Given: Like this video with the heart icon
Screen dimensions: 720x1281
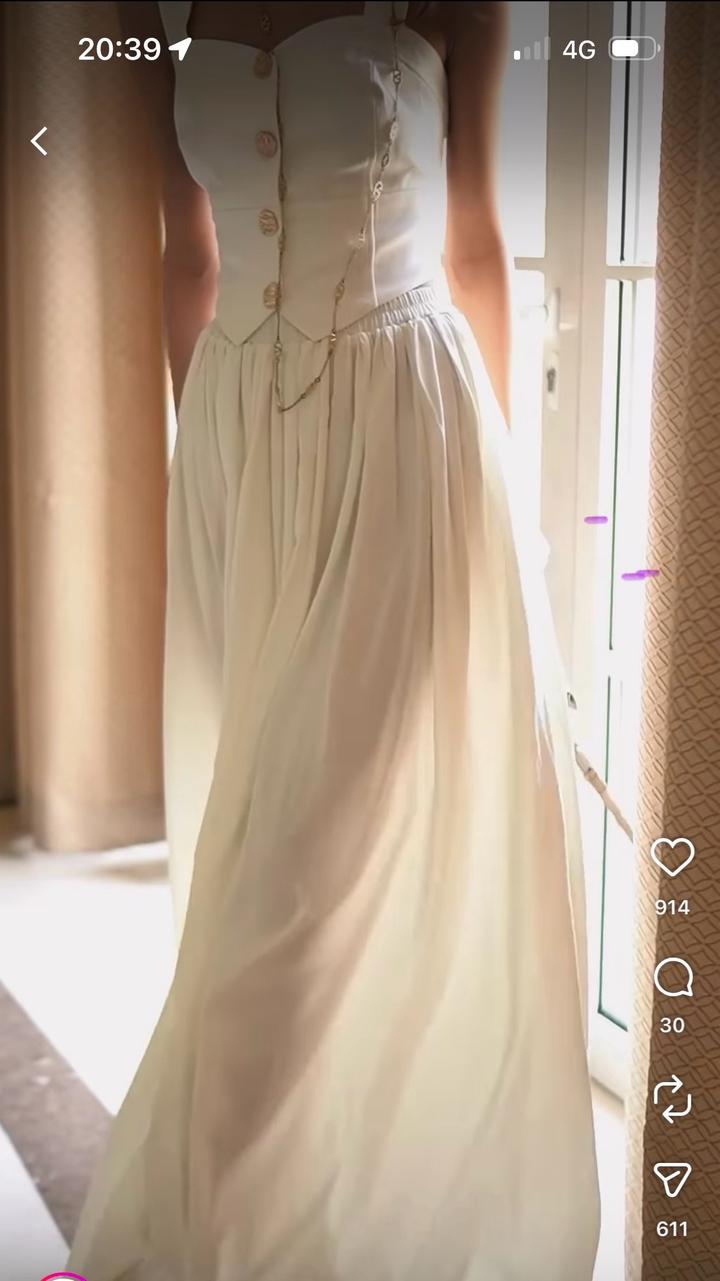Looking at the screenshot, I should [x=672, y=857].
